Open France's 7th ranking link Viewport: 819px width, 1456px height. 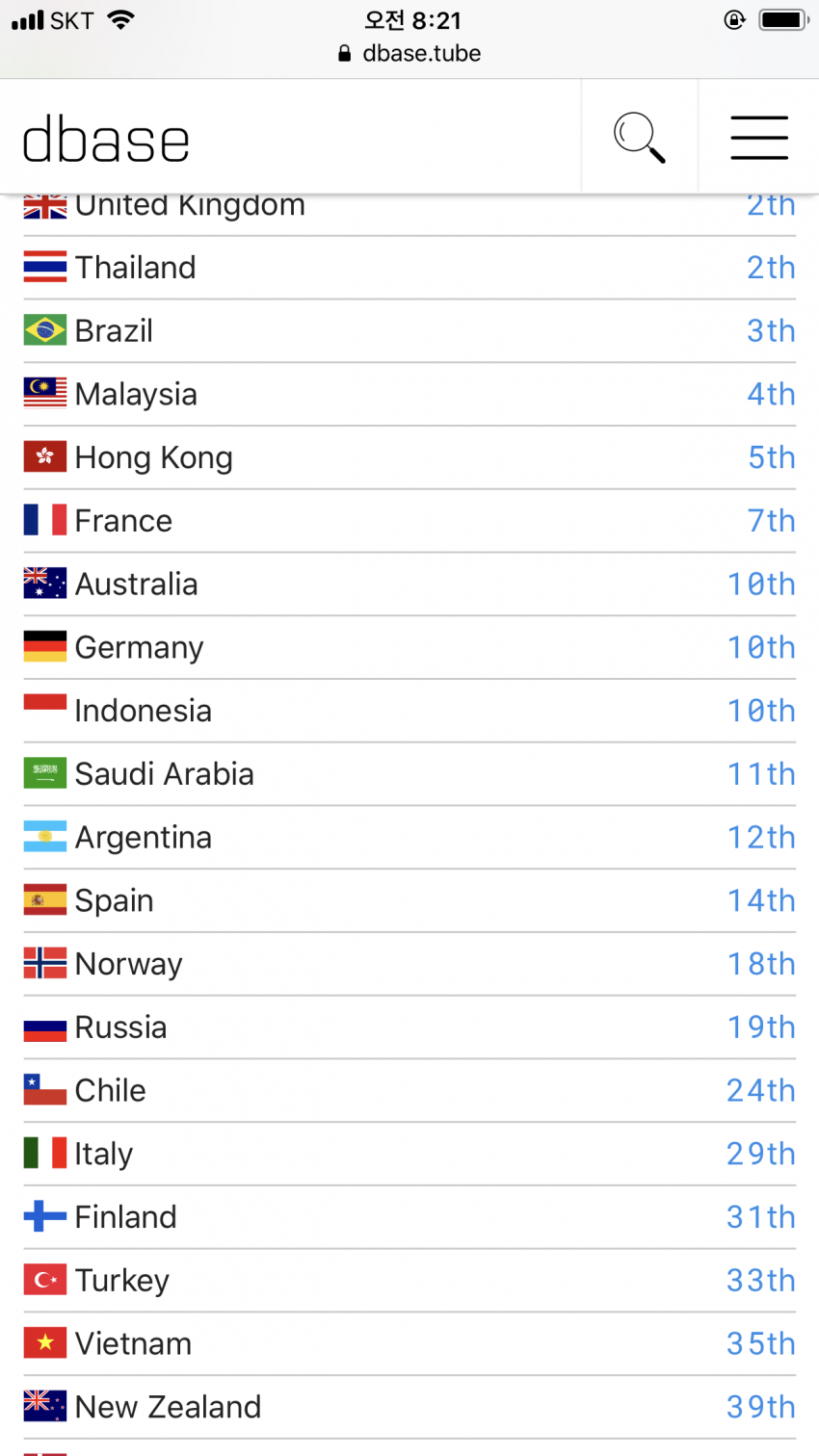771,521
